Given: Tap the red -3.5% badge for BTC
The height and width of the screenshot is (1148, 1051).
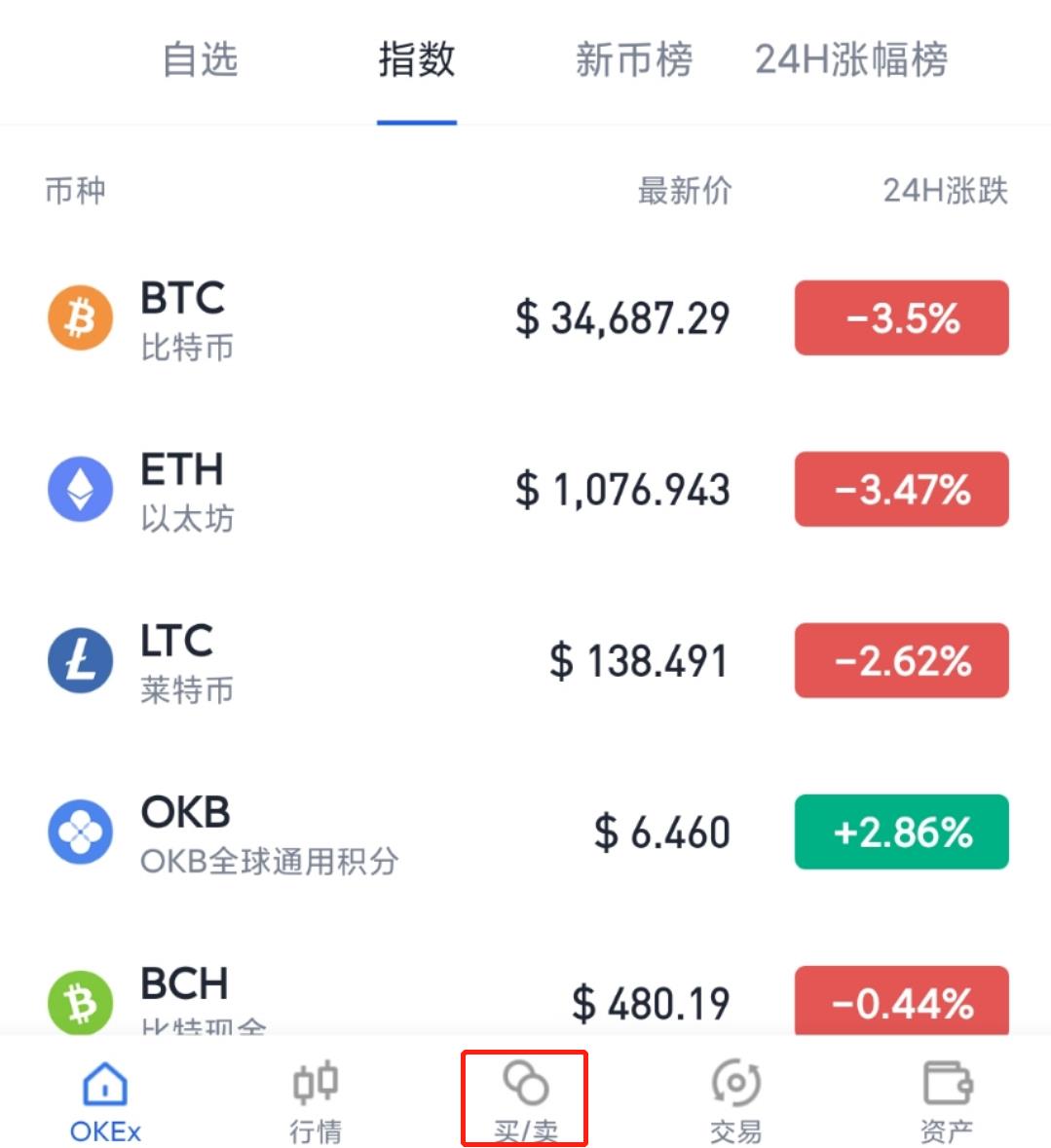Looking at the screenshot, I should 901,317.
